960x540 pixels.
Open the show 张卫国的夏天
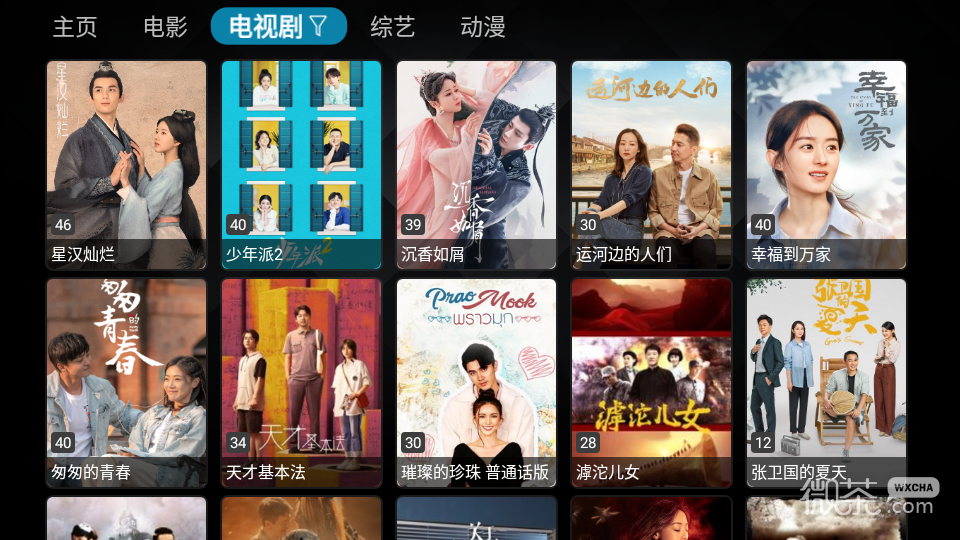826,383
